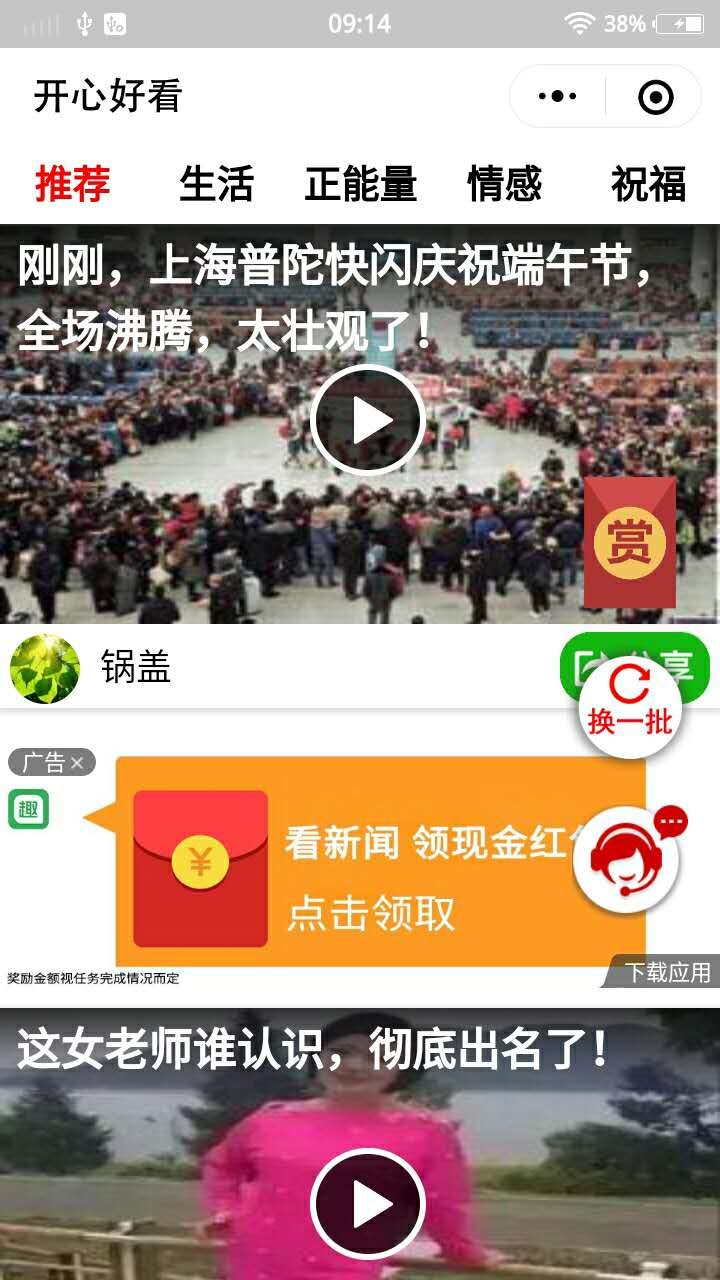Open the customer service headset button
This screenshot has width=720, height=1280.
(627, 860)
